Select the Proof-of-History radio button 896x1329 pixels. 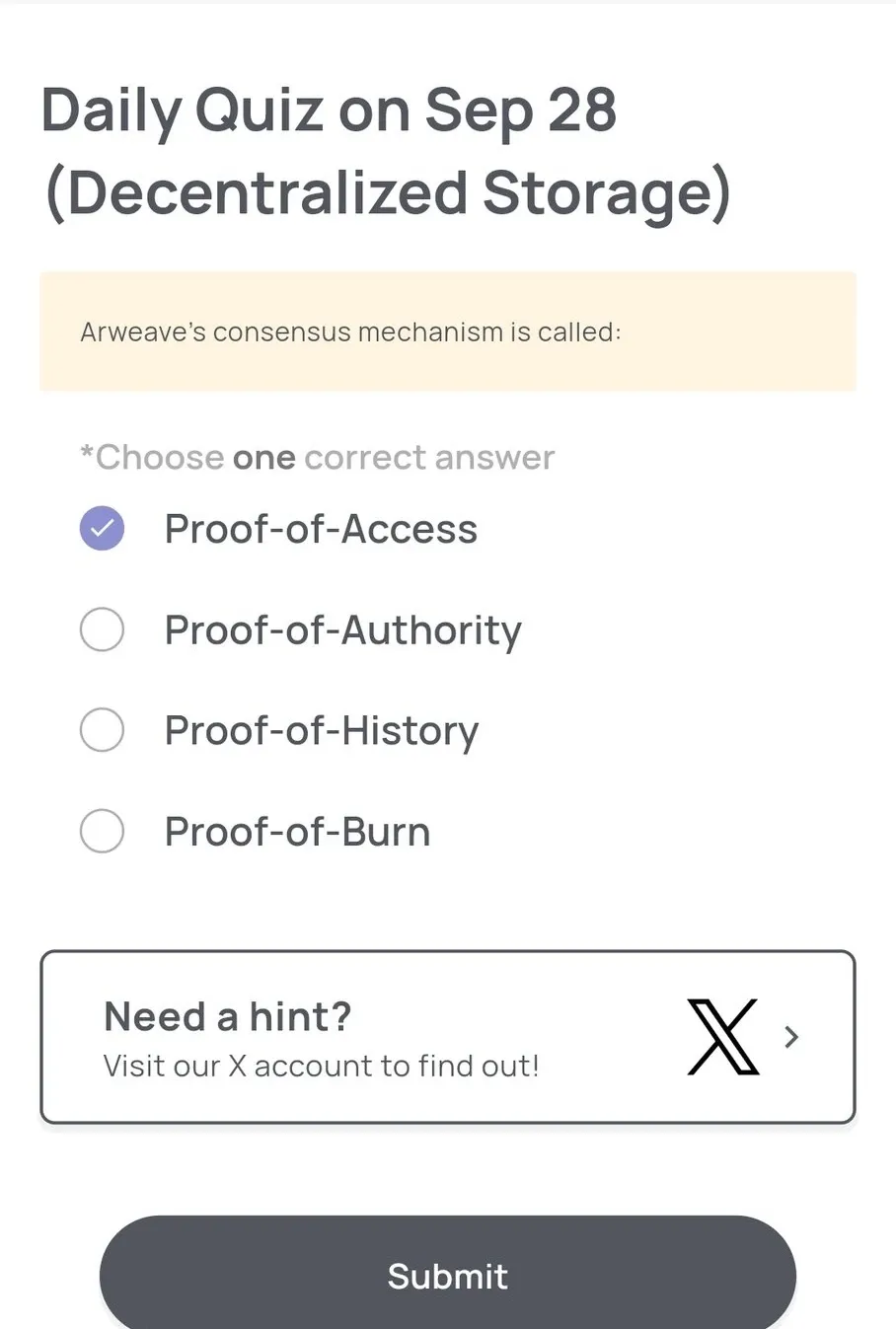tap(102, 730)
